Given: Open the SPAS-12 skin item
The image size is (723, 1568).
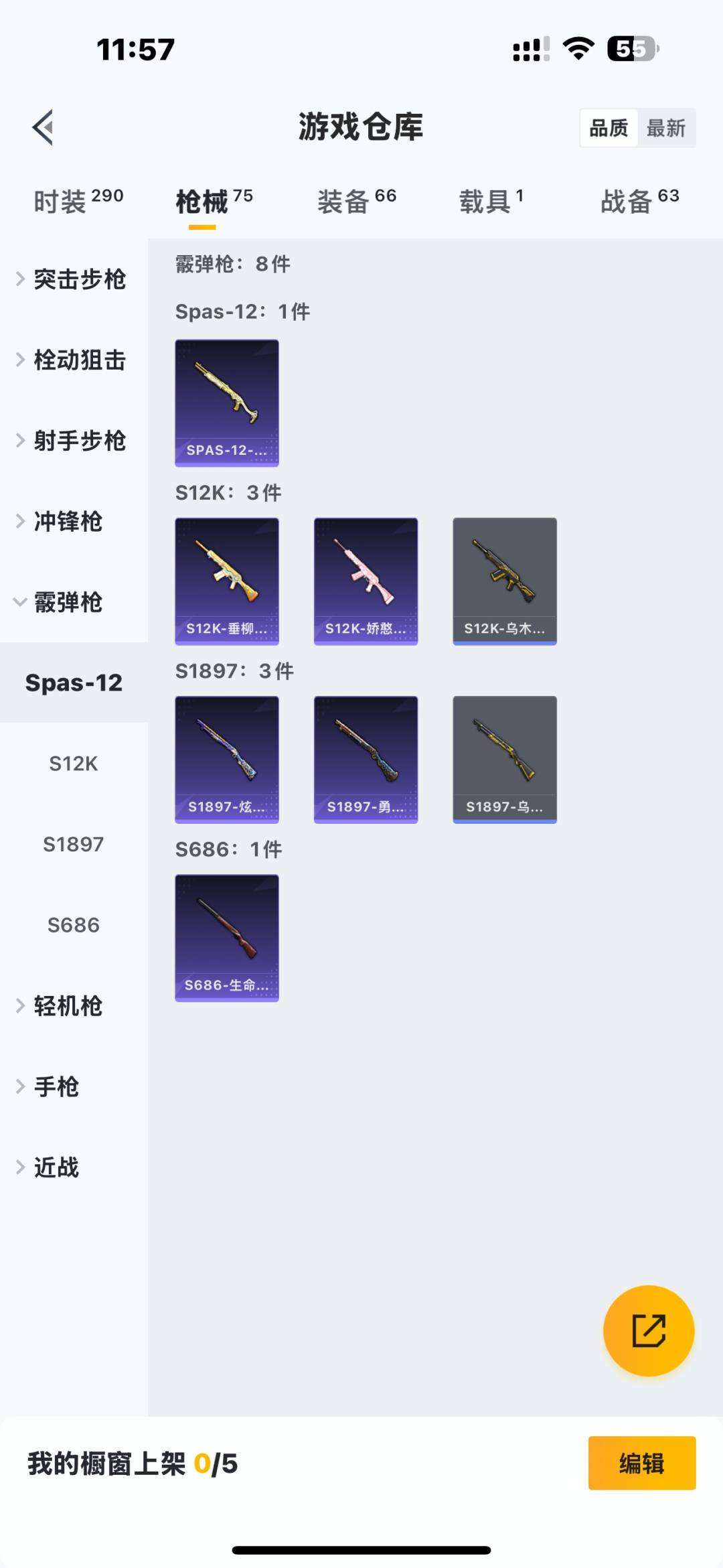Looking at the screenshot, I should coord(227,403).
